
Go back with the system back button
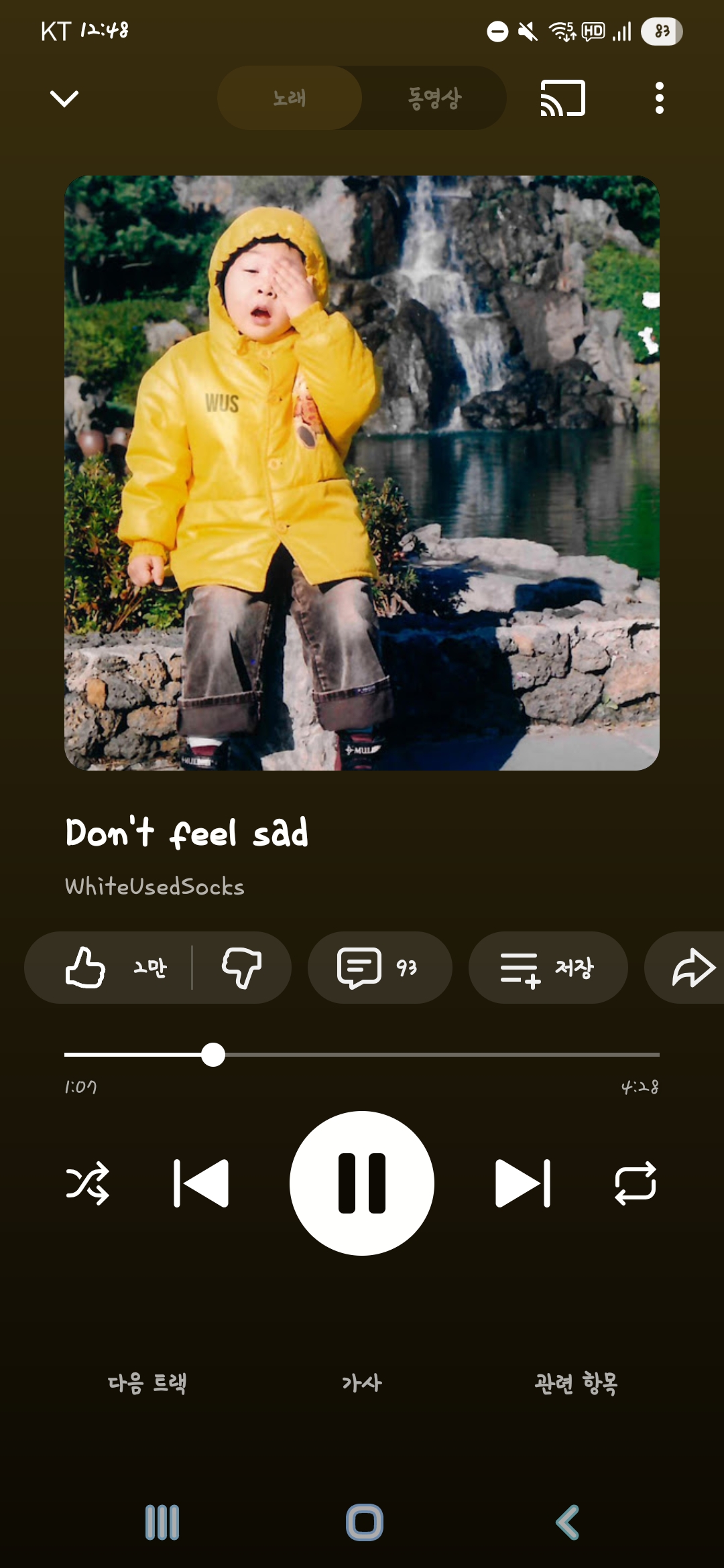(x=567, y=1522)
